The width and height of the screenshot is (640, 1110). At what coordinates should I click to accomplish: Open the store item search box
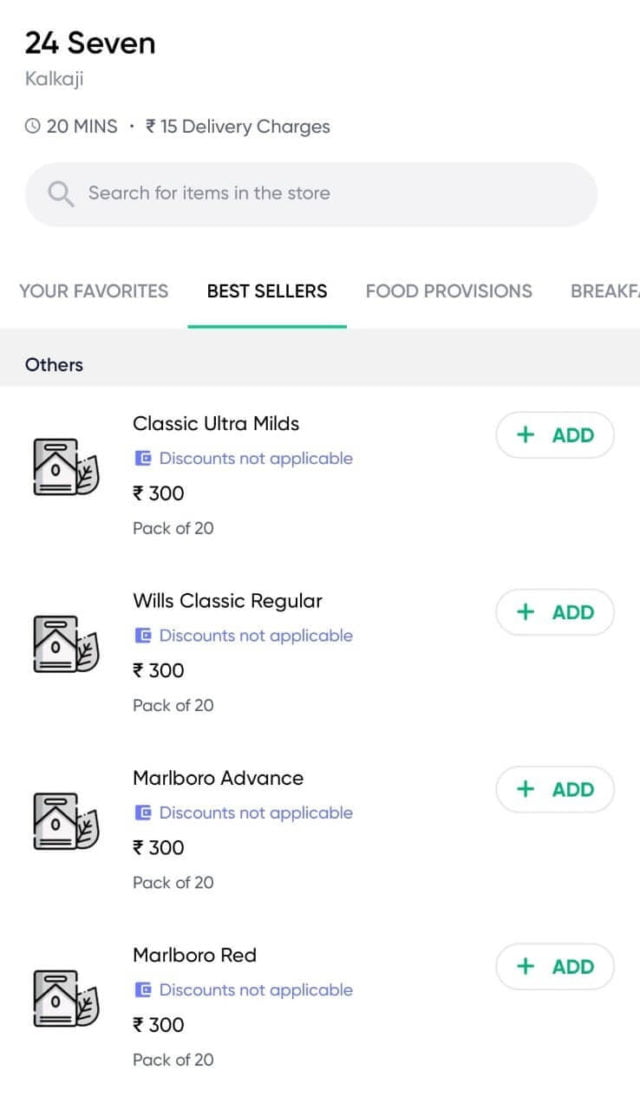tap(310, 193)
